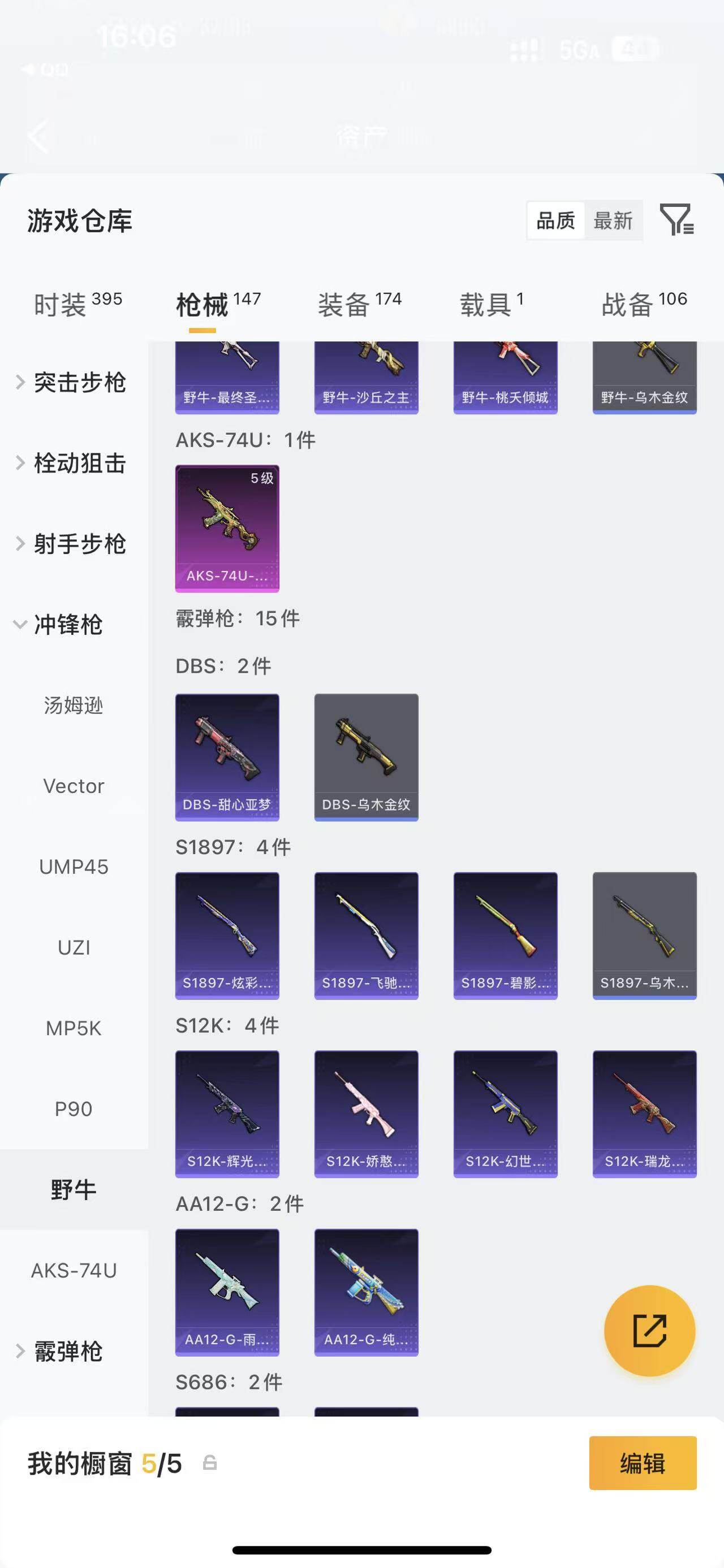Open the AKS-74U level 5 skin
The image size is (724, 1568).
point(227,529)
